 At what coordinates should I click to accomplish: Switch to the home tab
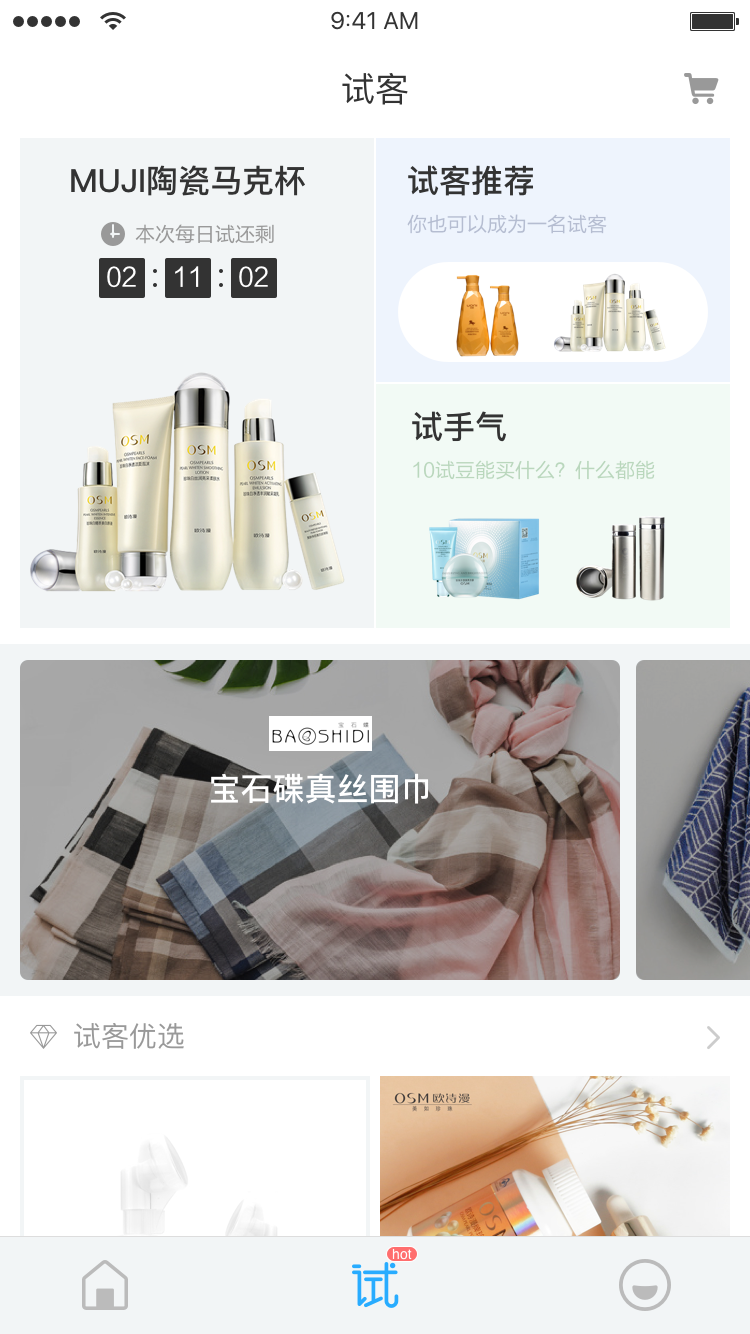point(105,1285)
